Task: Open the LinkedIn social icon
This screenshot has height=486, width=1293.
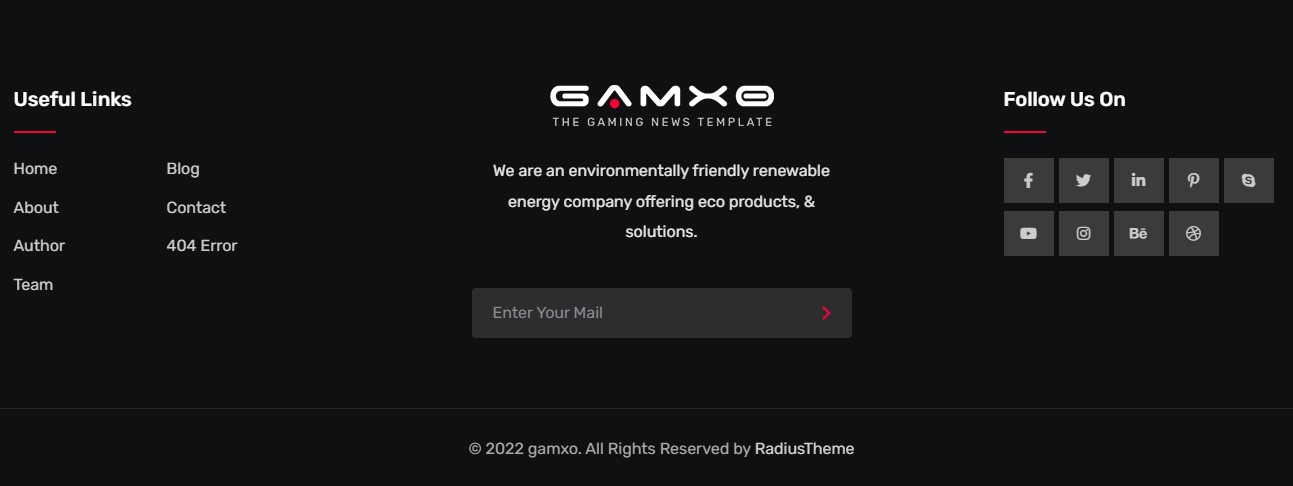Action: pyautogui.click(x=1138, y=181)
